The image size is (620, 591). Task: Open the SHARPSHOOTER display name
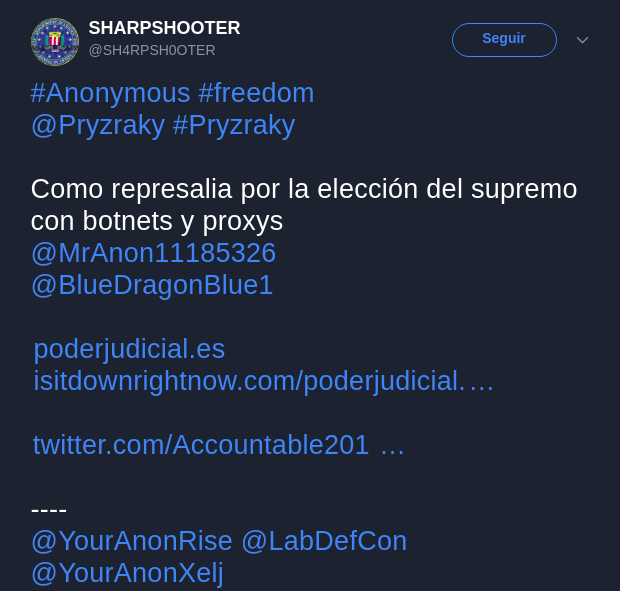pyautogui.click(x=164, y=28)
